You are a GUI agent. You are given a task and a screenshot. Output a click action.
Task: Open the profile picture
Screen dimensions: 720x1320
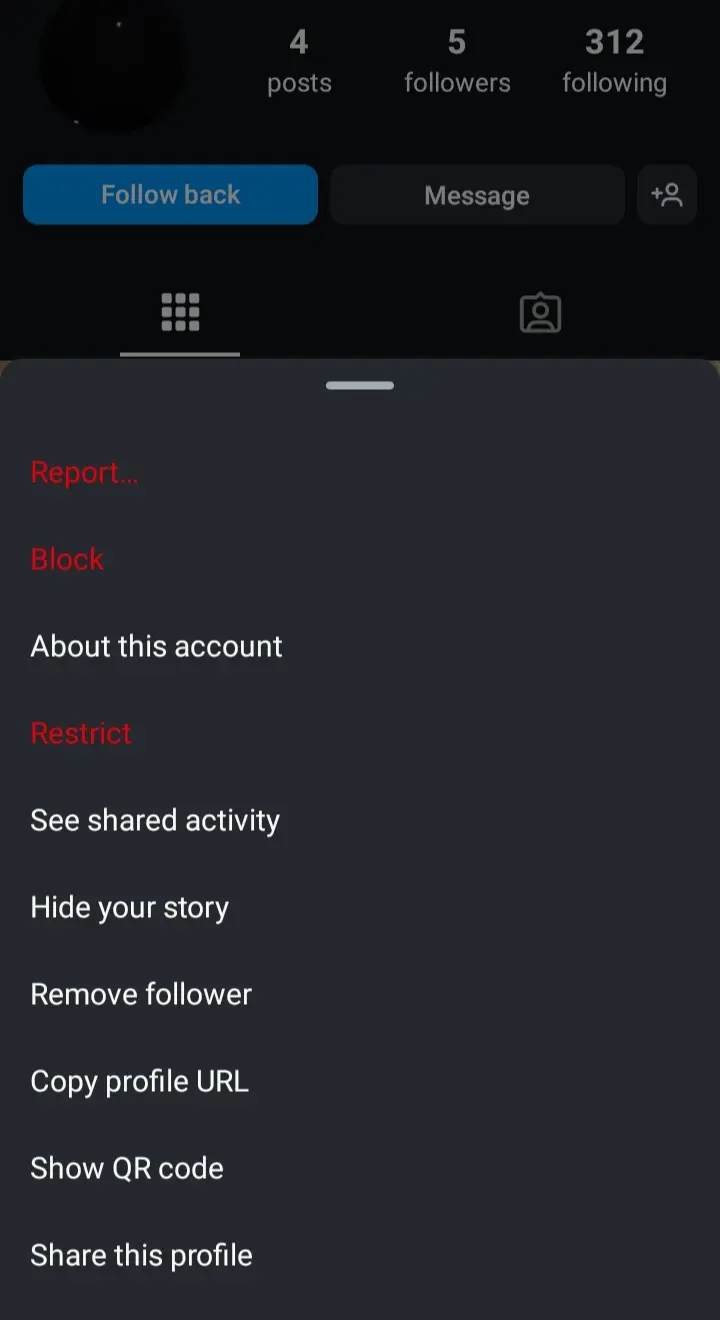point(113,65)
